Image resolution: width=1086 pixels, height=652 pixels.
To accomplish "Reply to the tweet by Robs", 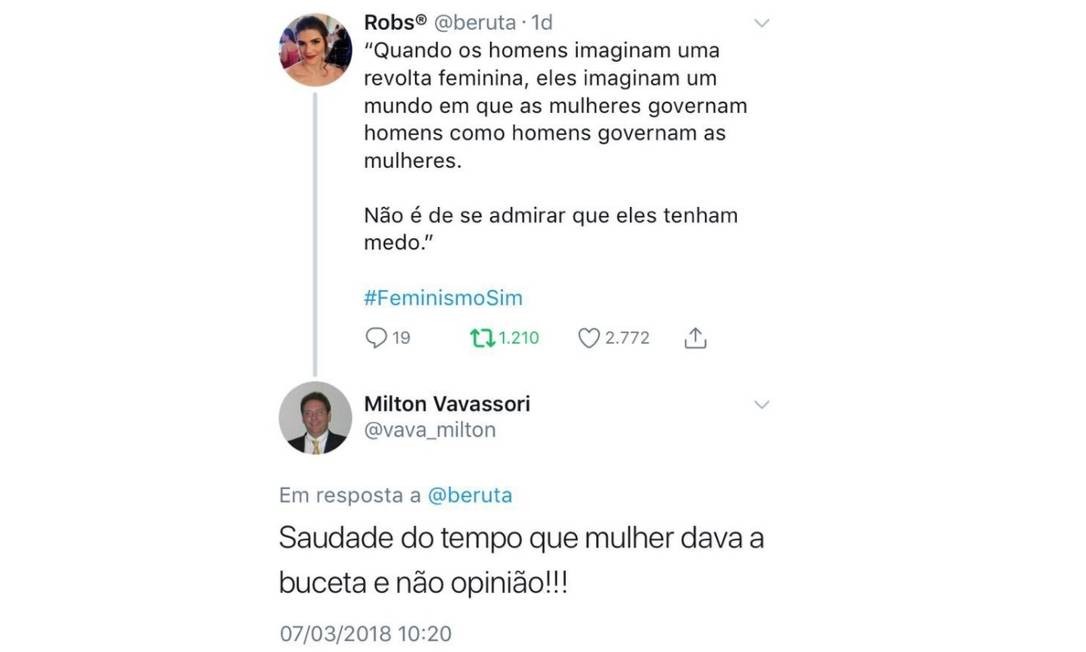I will [377, 338].
